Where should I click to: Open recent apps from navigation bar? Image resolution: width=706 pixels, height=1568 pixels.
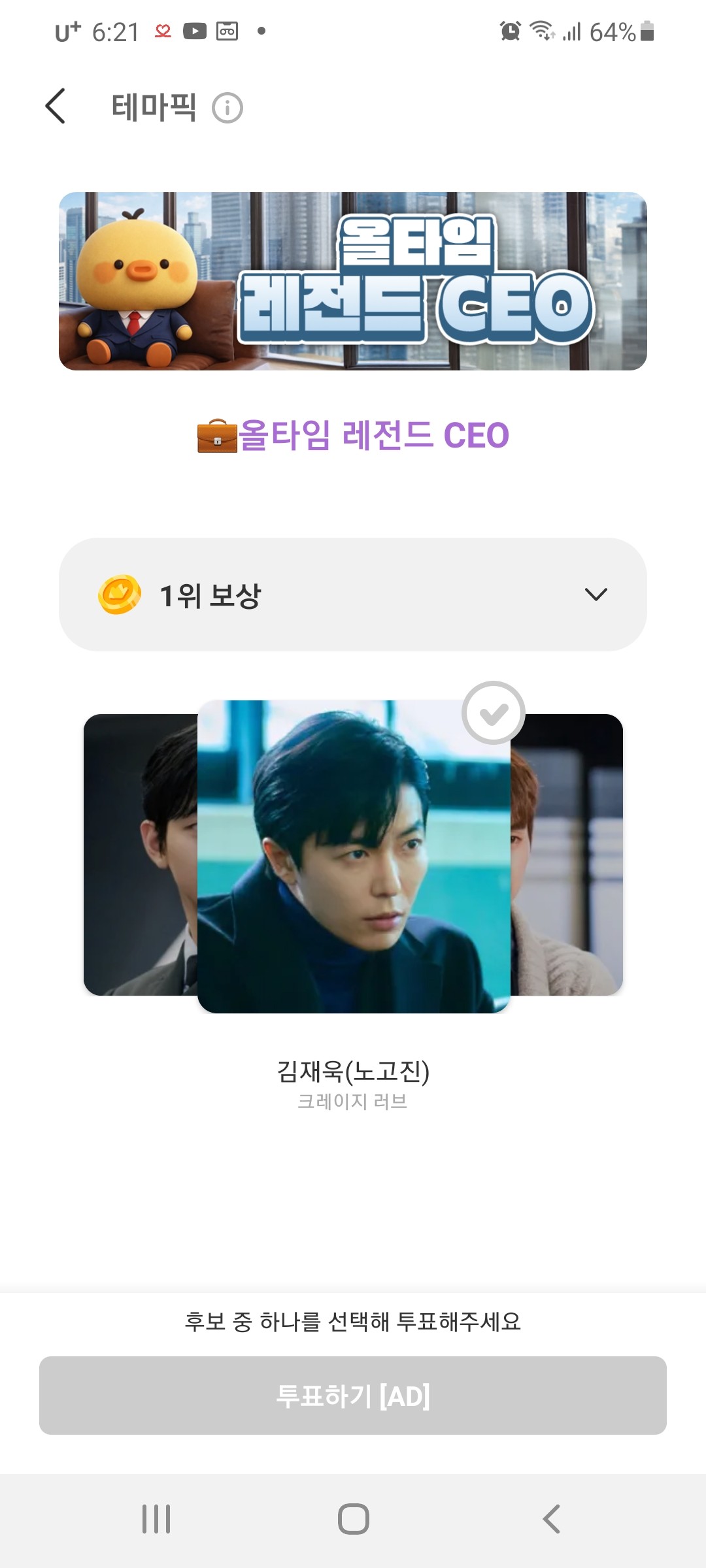(x=156, y=1519)
